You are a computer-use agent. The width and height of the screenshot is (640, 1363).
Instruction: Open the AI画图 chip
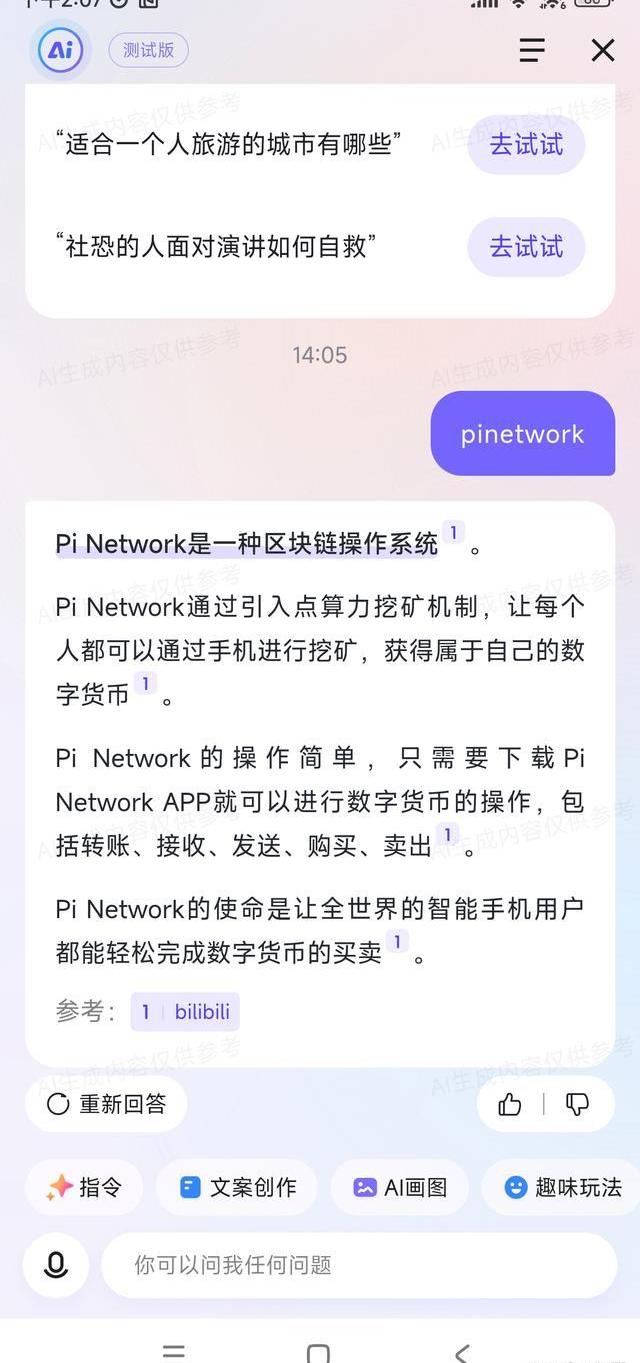[x=400, y=1187]
